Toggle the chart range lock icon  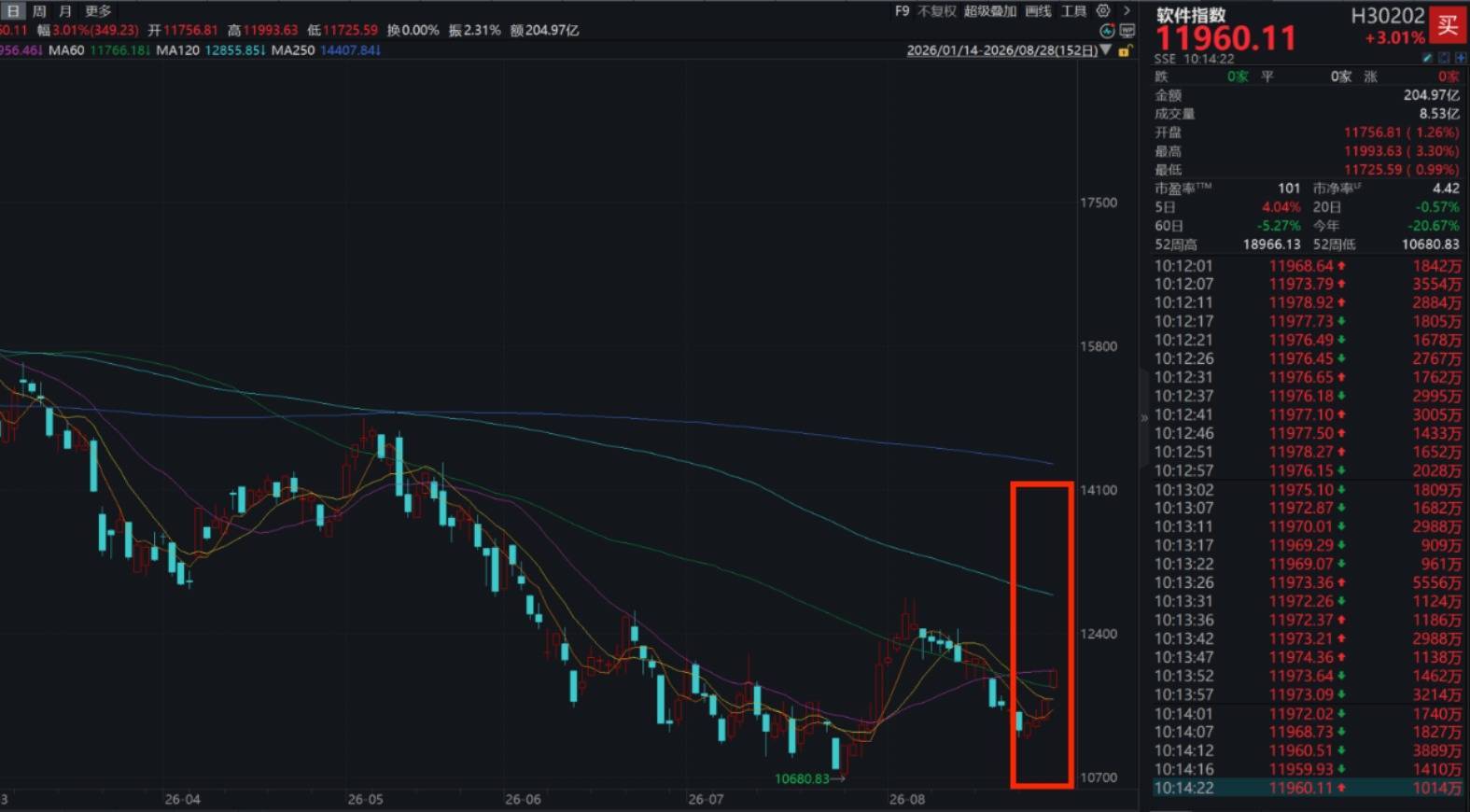pyautogui.click(x=1125, y=50)
